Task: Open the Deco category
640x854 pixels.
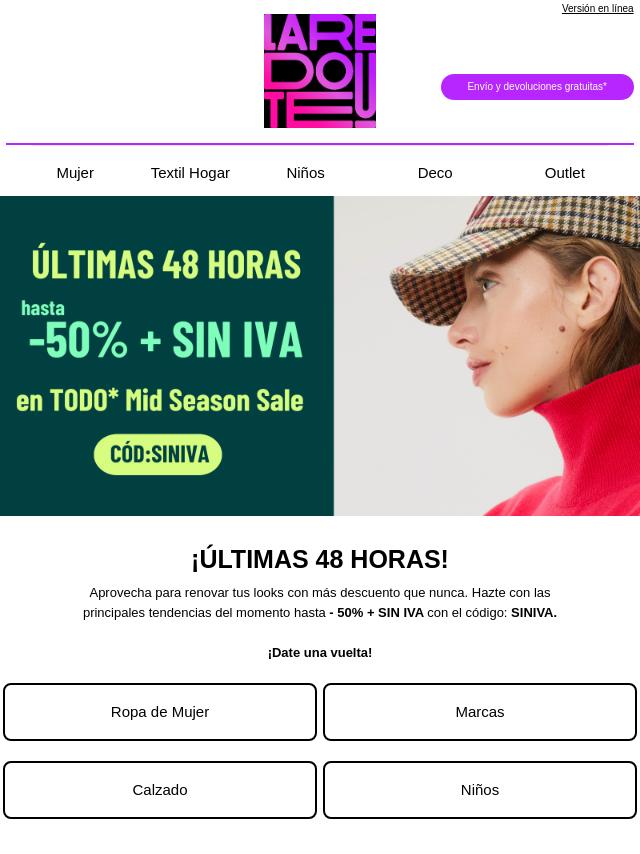Action: (x=435, y=173)
